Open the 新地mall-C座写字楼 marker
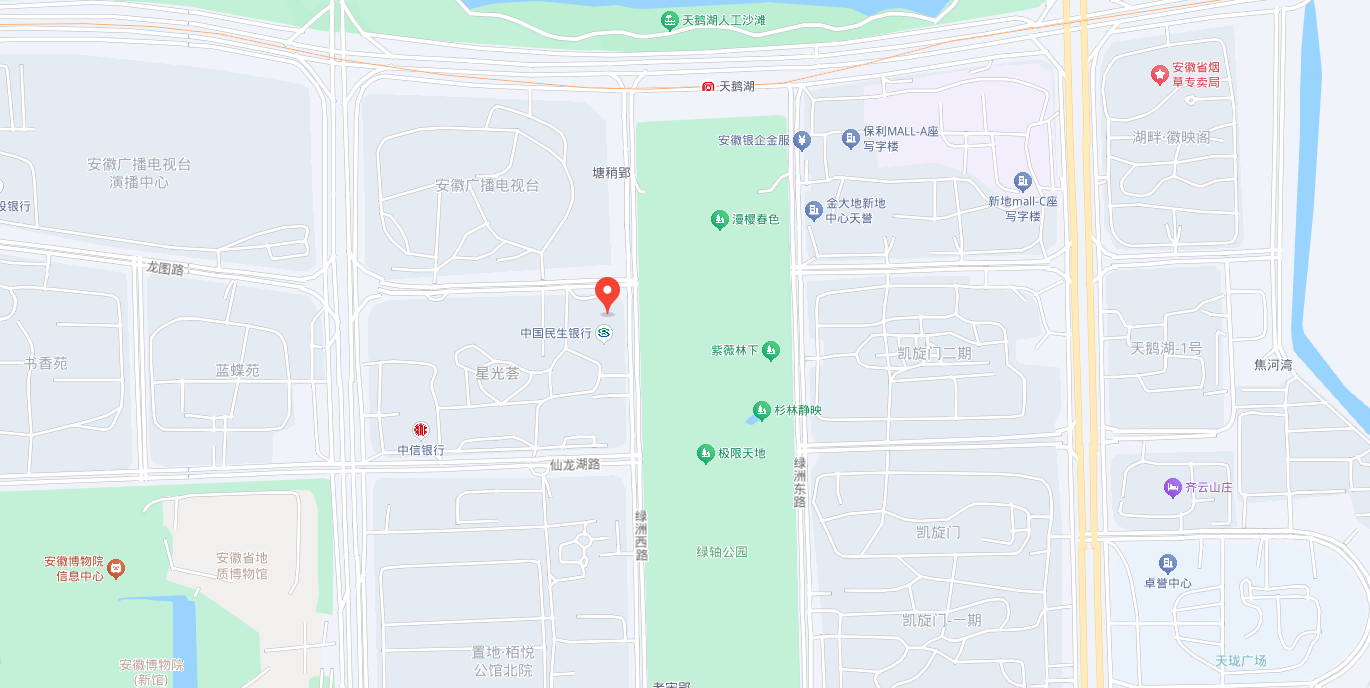The height and width of the screenshot is (688, 1370). coord(1022,181)
